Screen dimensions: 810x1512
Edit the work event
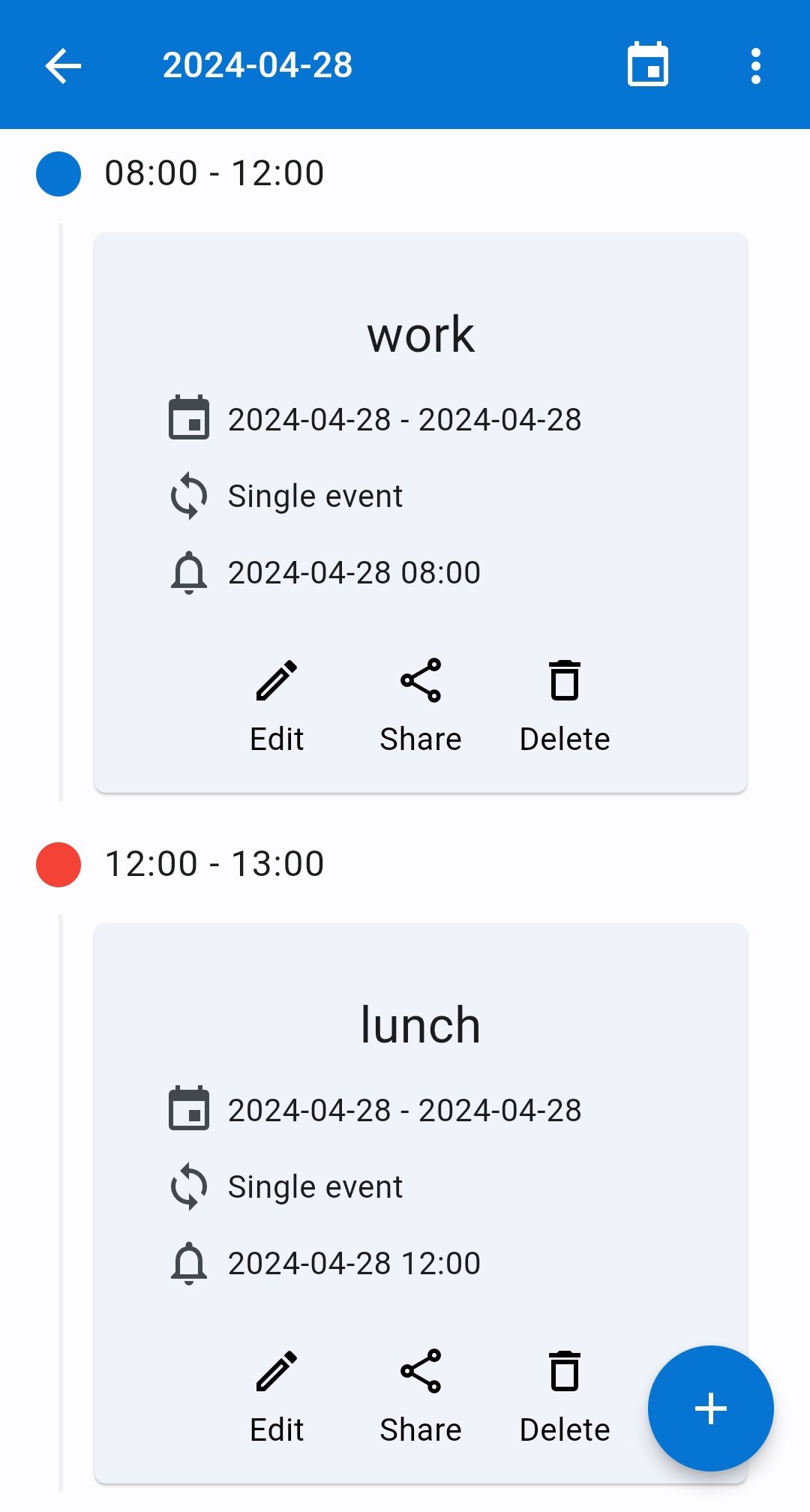pos(277,706)
